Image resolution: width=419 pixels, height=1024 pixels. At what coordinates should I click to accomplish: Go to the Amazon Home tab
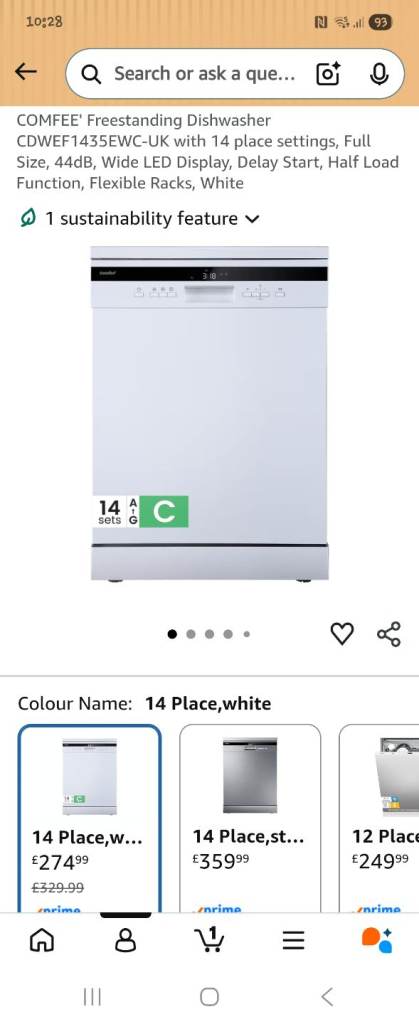[x=42, y=940]
